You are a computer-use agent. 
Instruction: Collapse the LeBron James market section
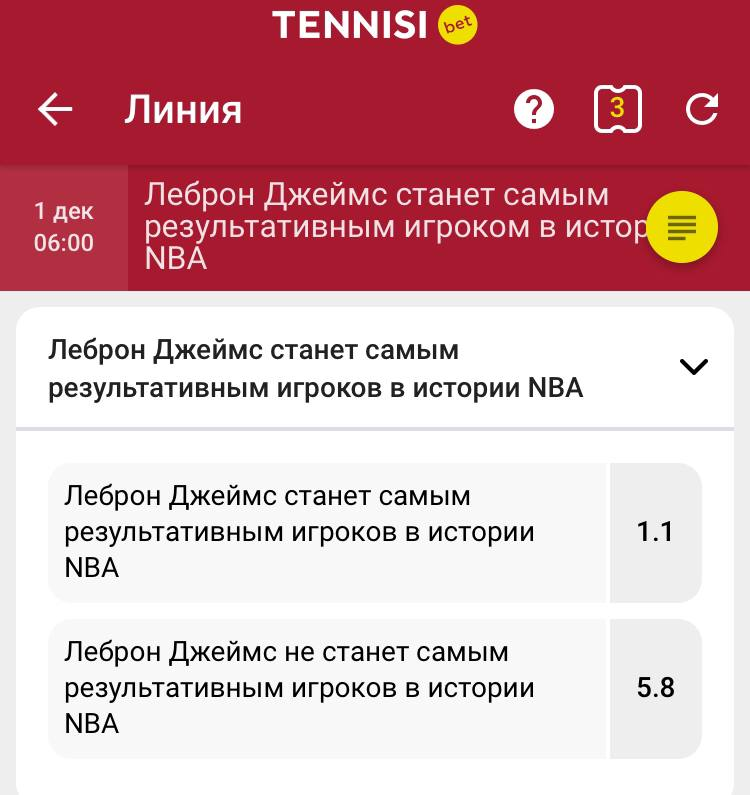pyautogui.click(x=693, y=367)
